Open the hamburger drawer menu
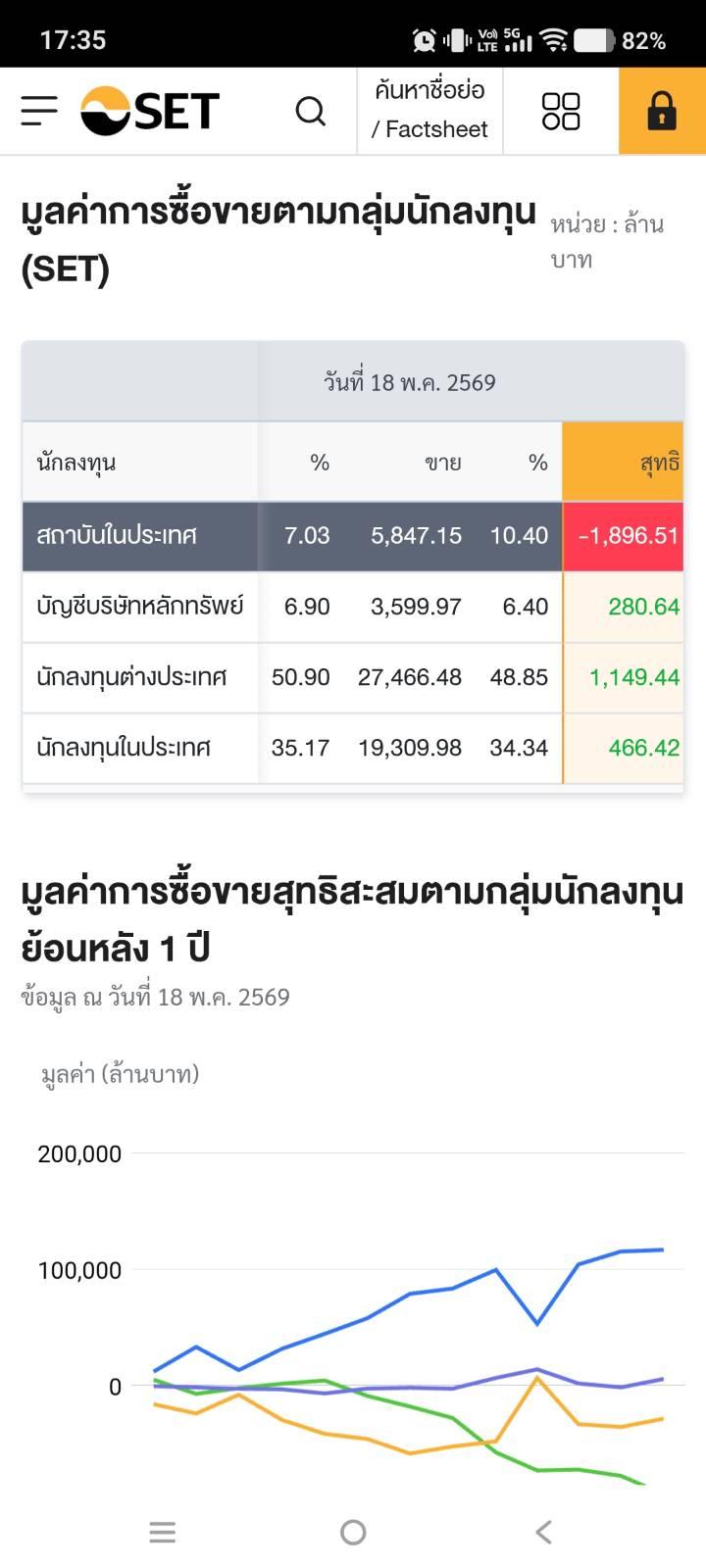Image resolution: width=706 pixels, height=1568 pixels. (x=39, y=111)
